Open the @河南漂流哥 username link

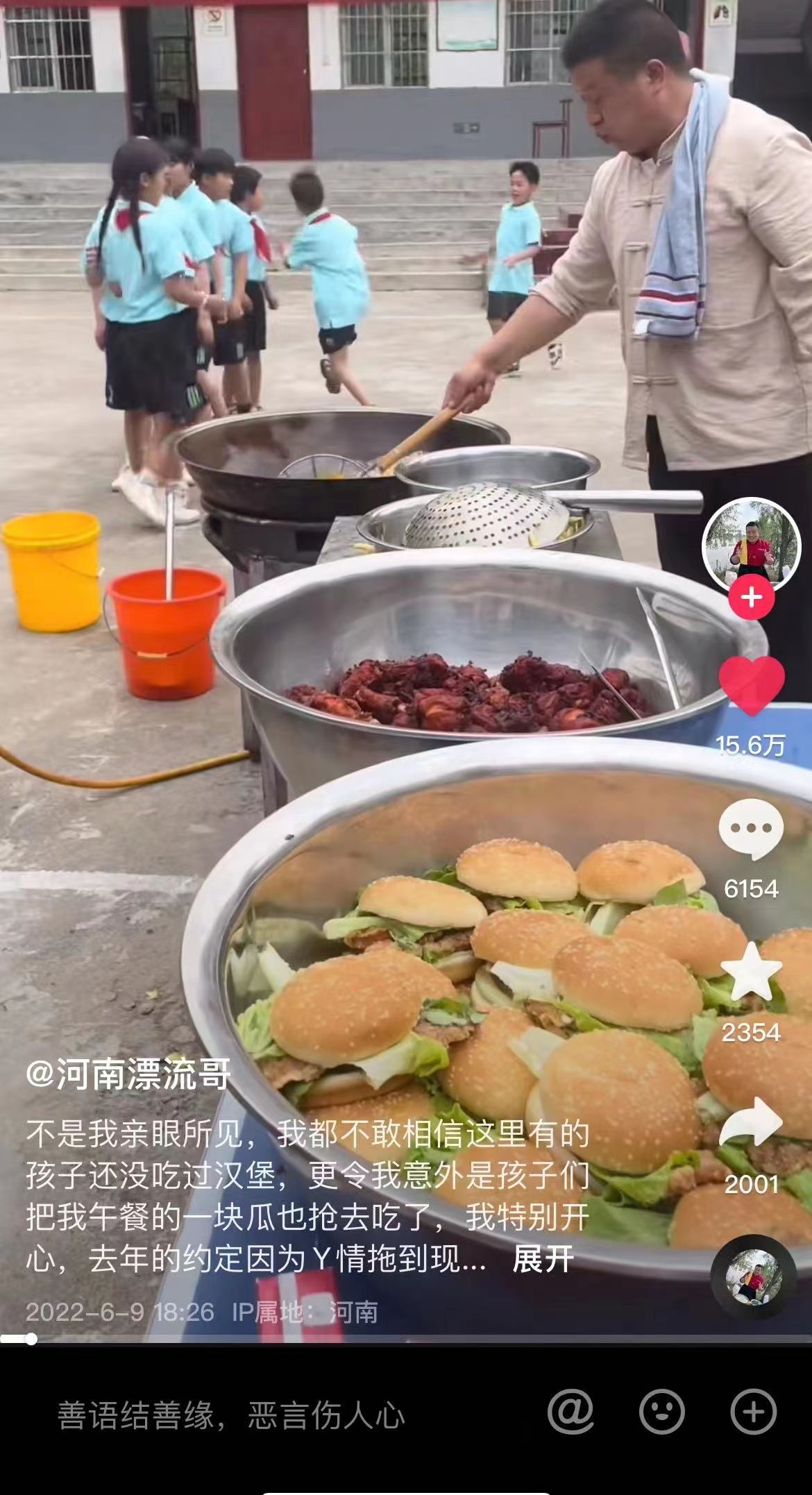pyautogui.click(x=128, y=1075)
